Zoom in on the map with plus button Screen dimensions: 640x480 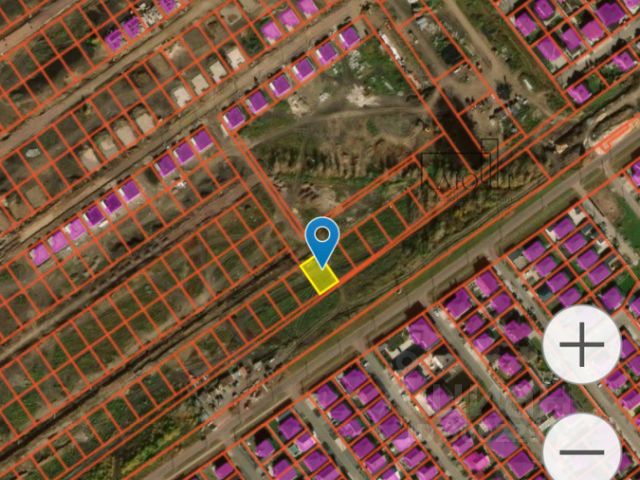pyautogui.click(x=582, y=345)
